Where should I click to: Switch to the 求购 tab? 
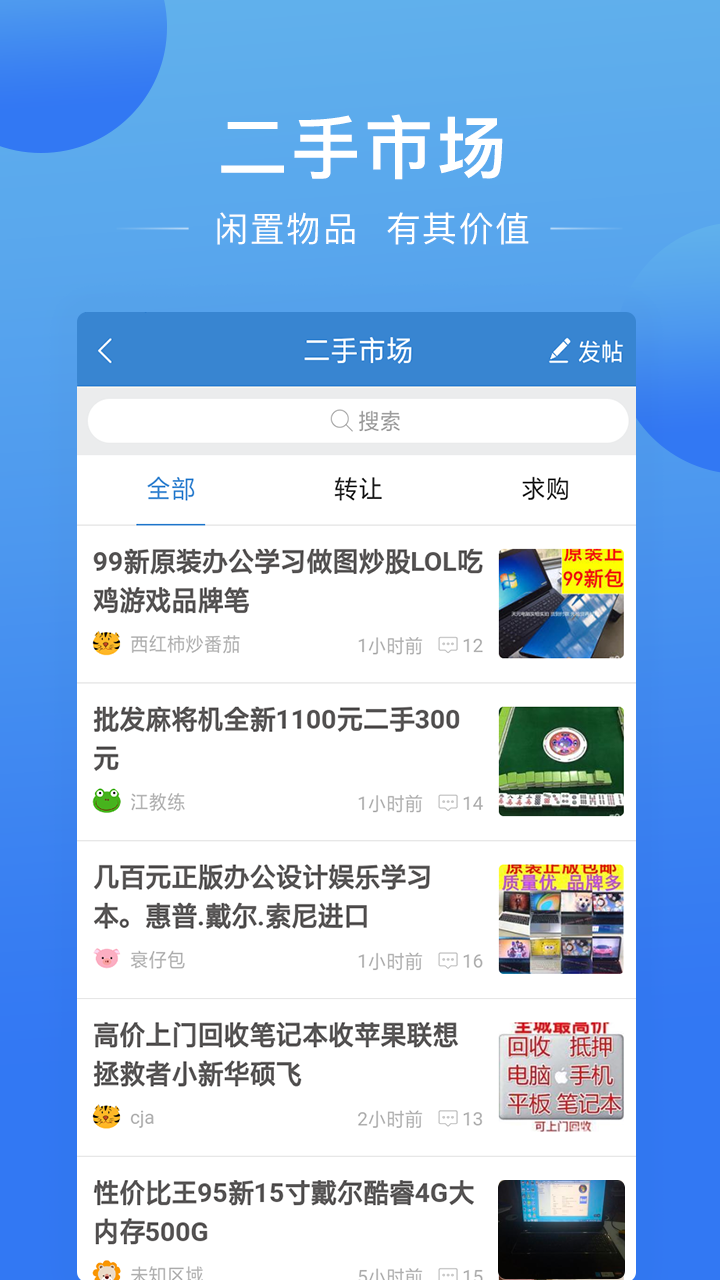[x=545, y=489]
